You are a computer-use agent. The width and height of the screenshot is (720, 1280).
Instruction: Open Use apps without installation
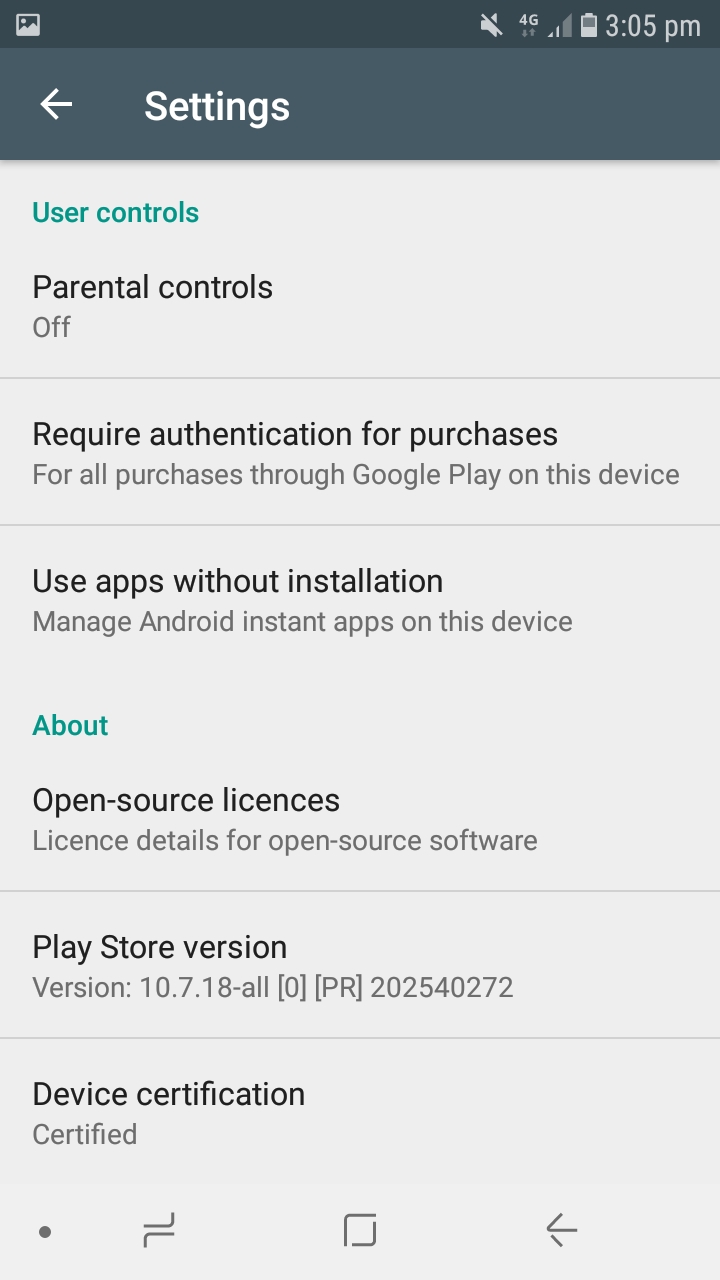[360, 599]
